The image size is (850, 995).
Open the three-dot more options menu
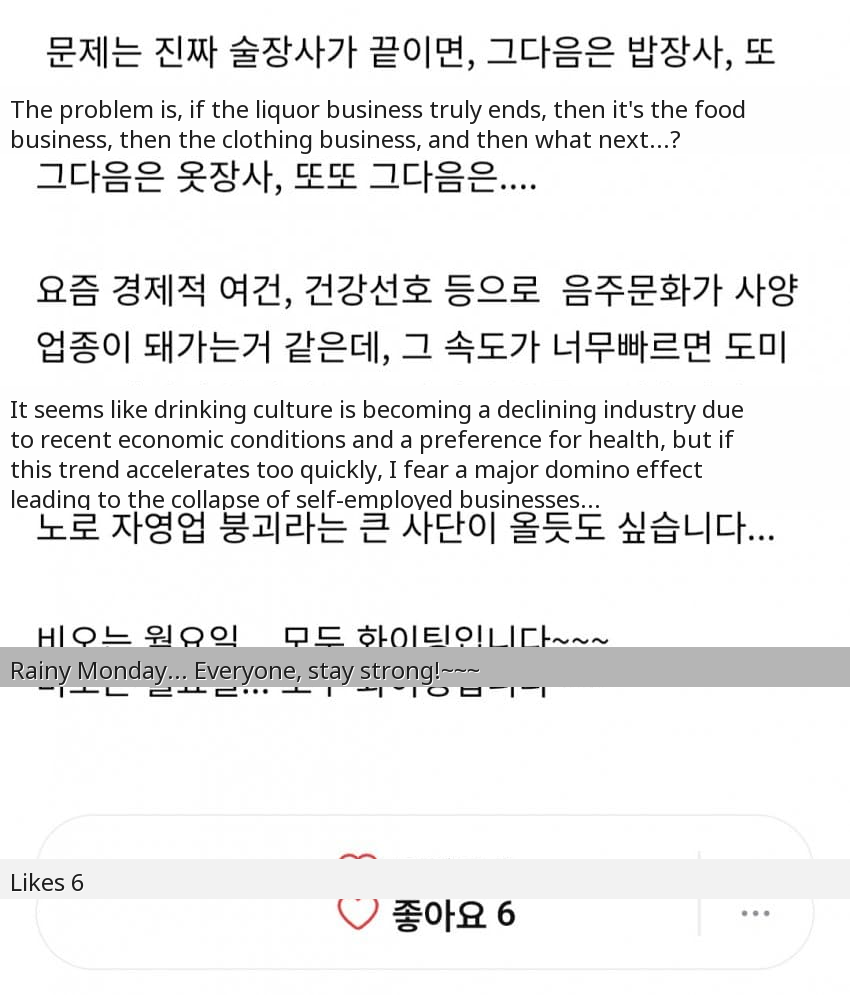(x=755, y=913)
